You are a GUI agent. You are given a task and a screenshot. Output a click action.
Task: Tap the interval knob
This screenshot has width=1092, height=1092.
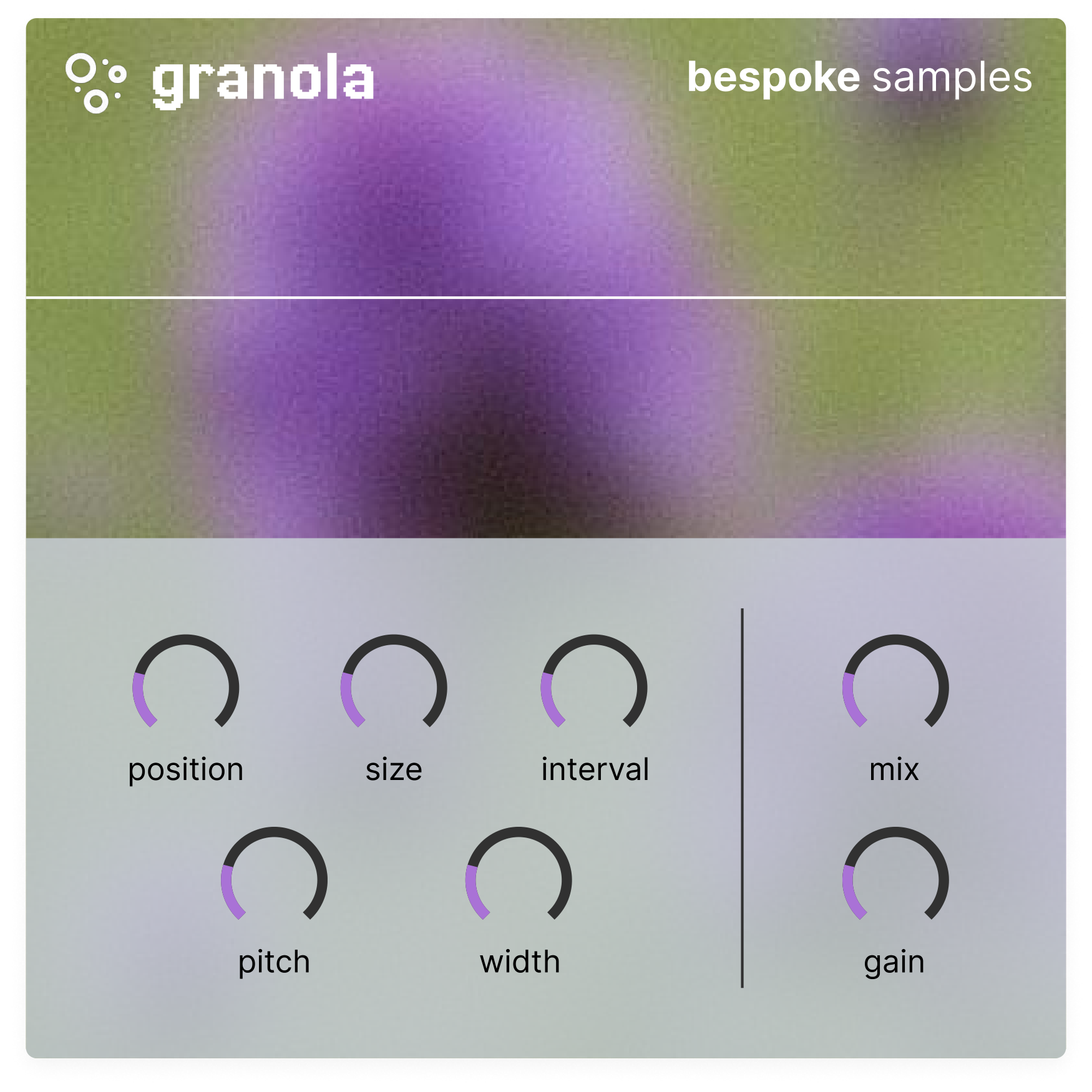593,686
